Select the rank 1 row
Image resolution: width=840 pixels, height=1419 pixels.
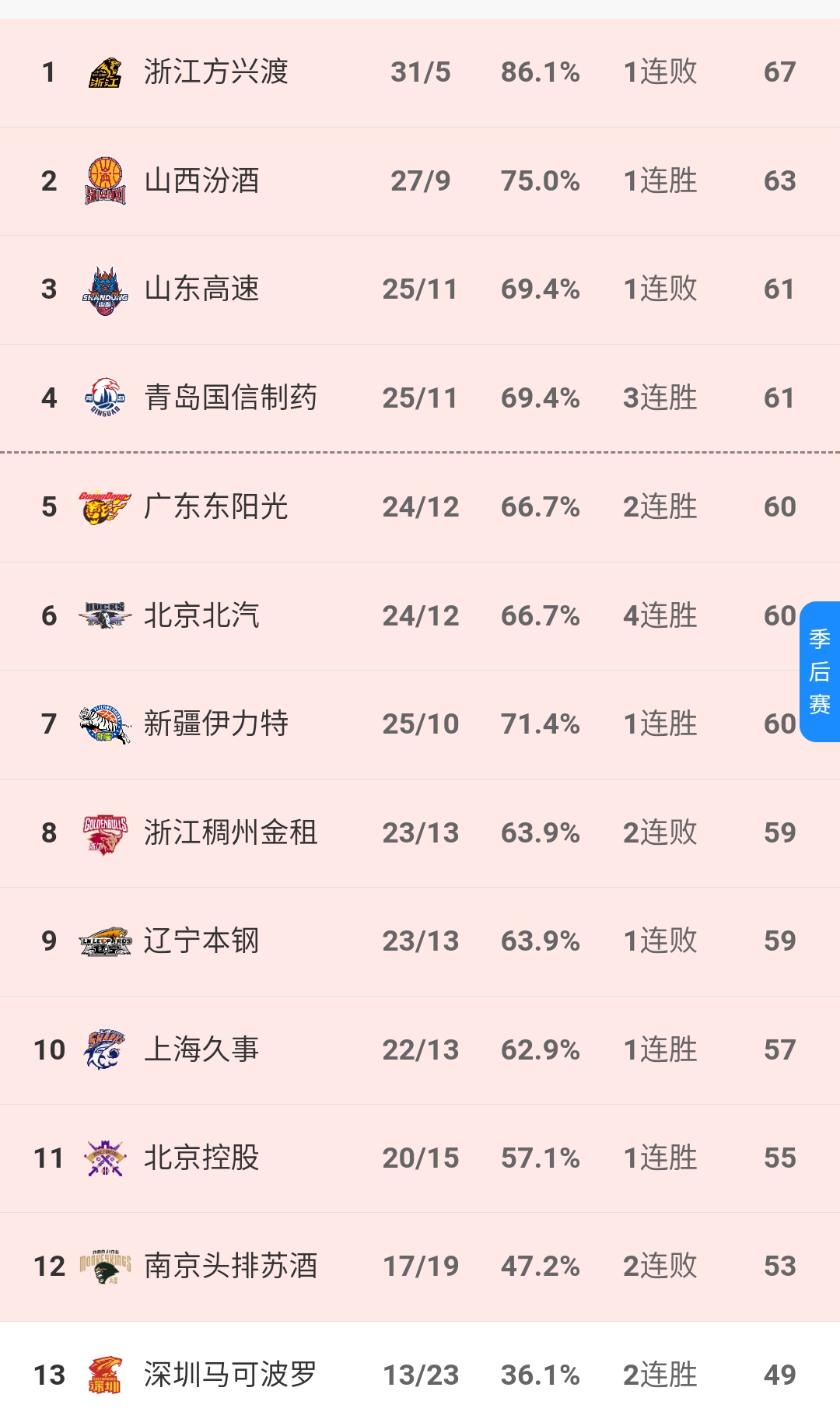[x=420, y=72]
